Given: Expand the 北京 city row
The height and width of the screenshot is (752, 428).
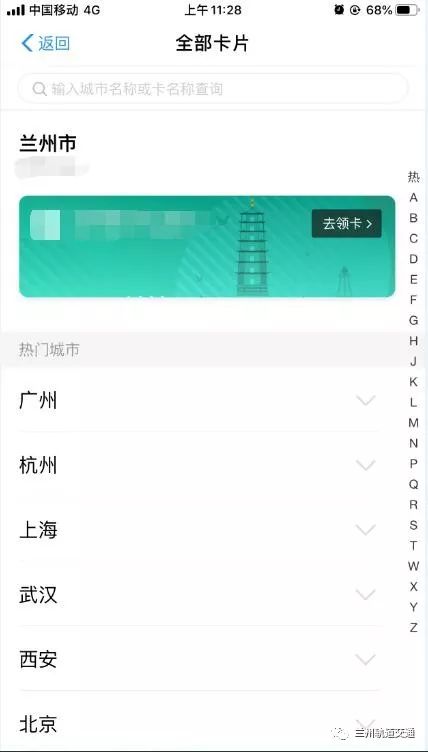Looking at the screenshot, I should click(200, 723).
